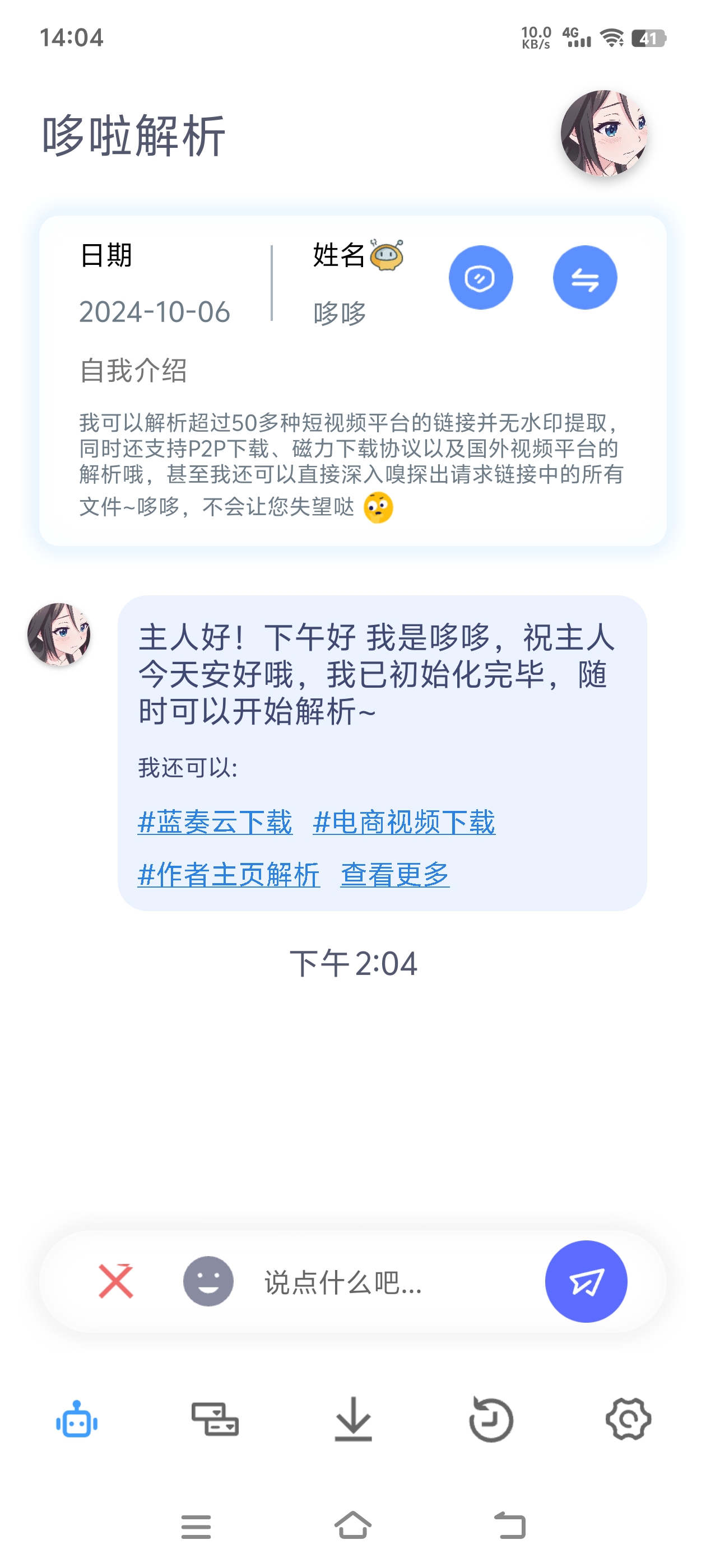Tap the blue chat bubble button
Screen dimensions: 706x1568
click(481, 278)
